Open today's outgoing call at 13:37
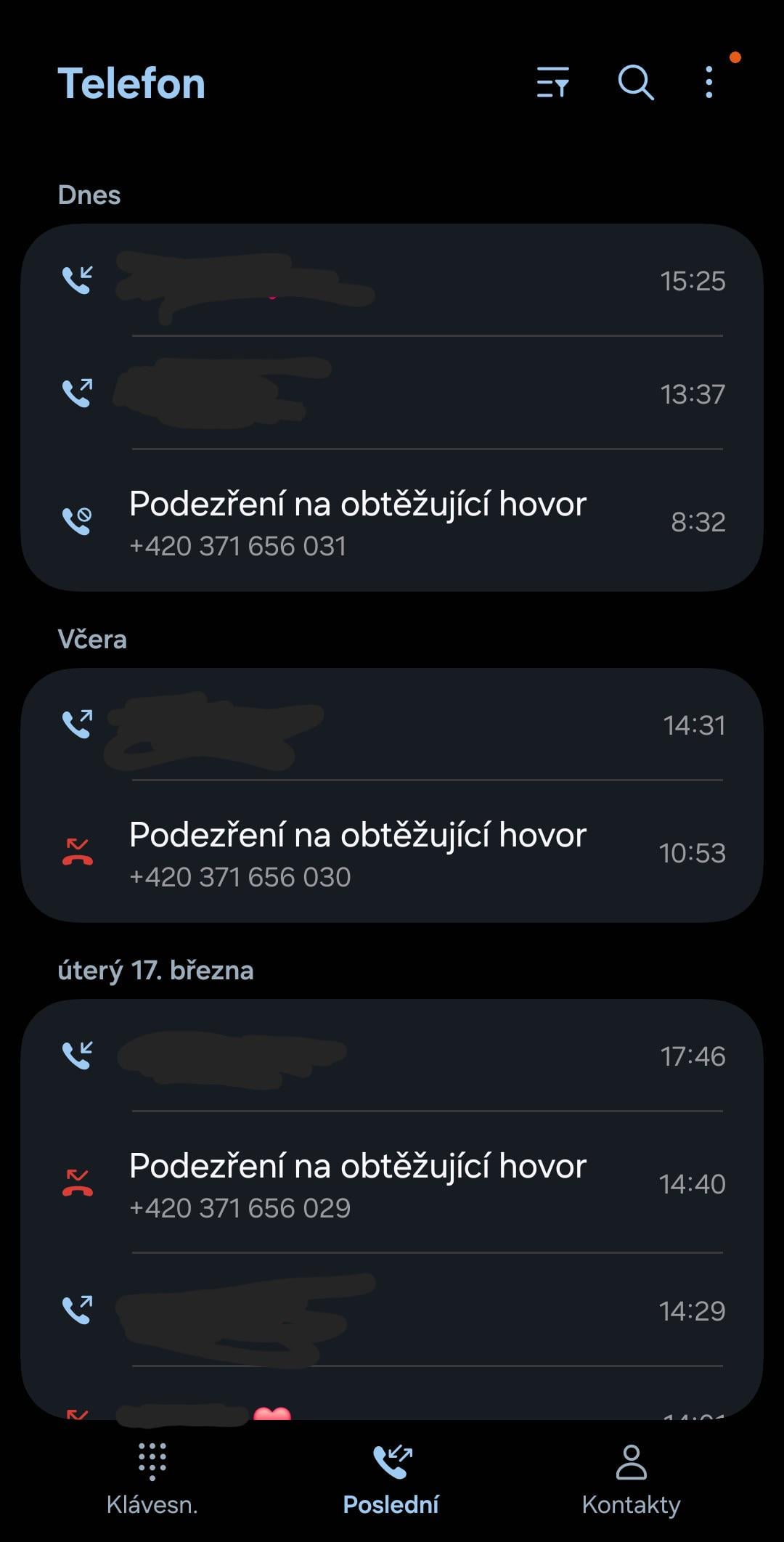The image size is (784, 1542). point(392,393)
